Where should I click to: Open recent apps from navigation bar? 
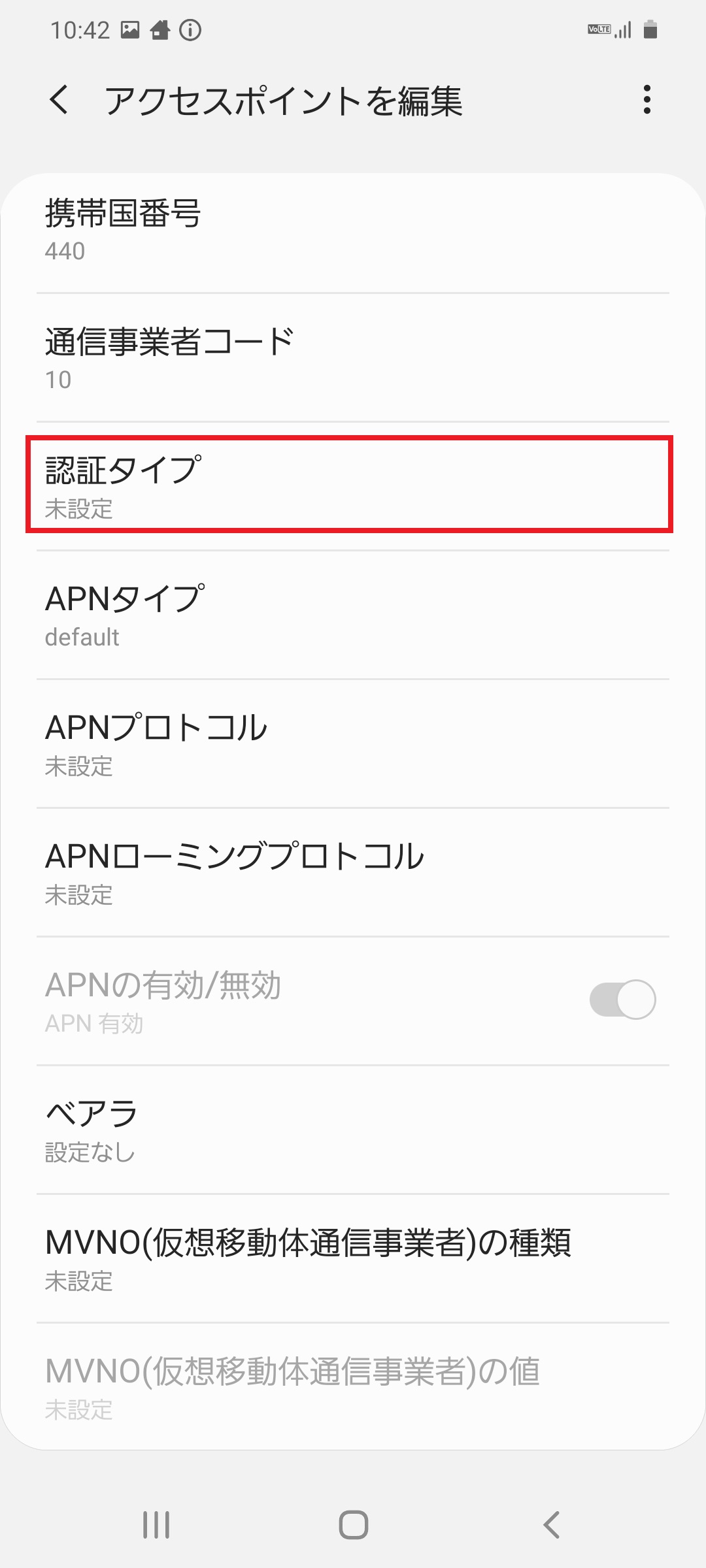156,1525
